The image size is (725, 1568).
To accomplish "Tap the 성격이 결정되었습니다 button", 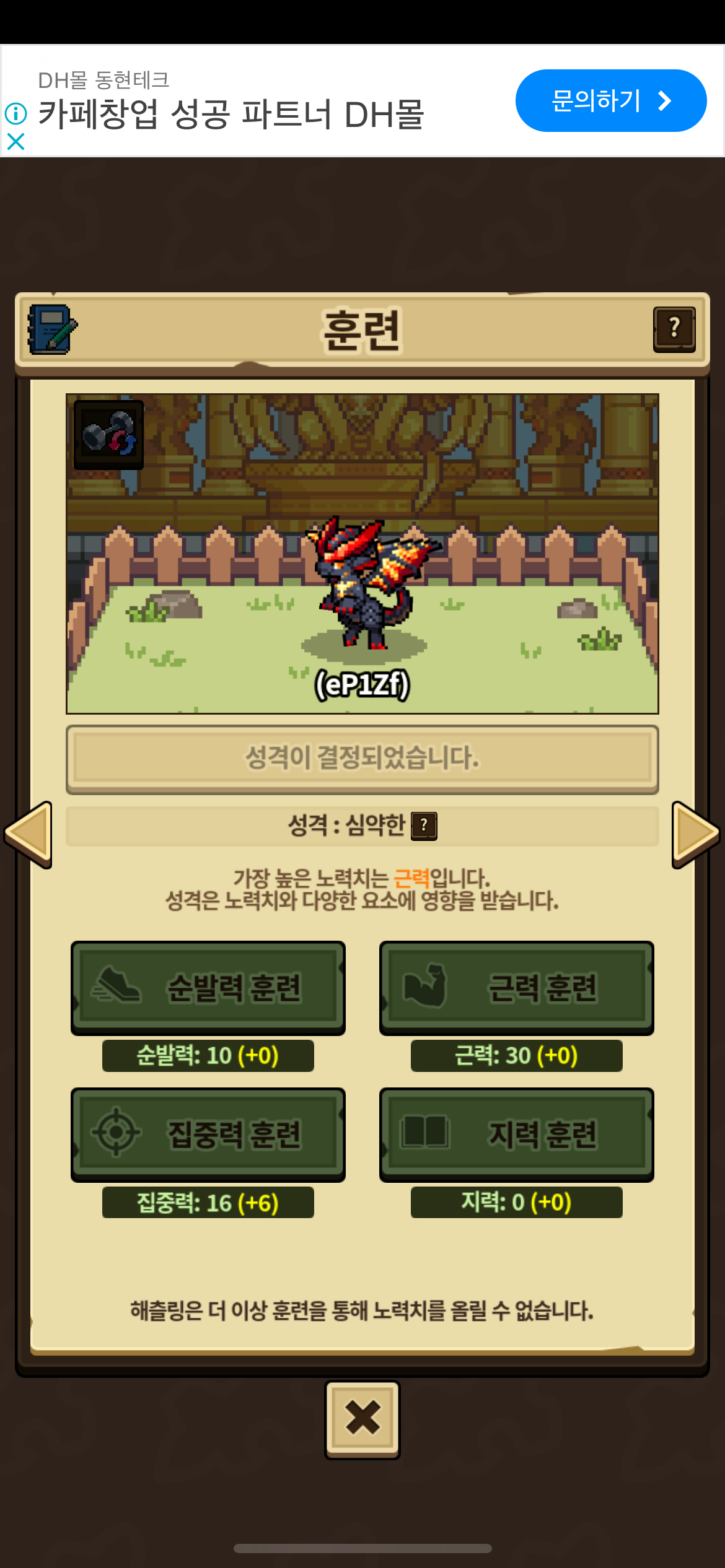I will (x=362, y=759).
